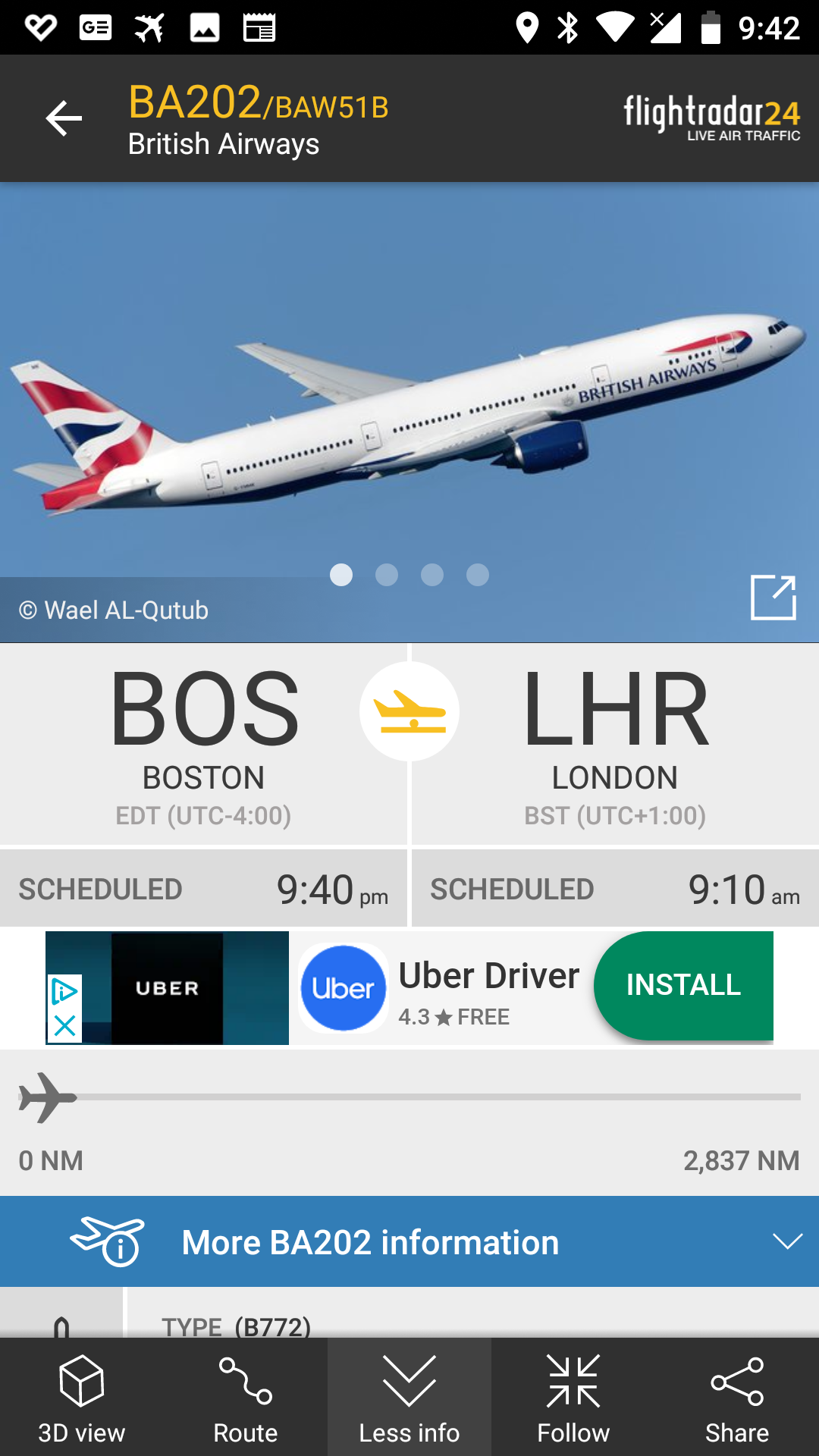Open the 3D view
819x1456 pixels.
click(82, 1398)
